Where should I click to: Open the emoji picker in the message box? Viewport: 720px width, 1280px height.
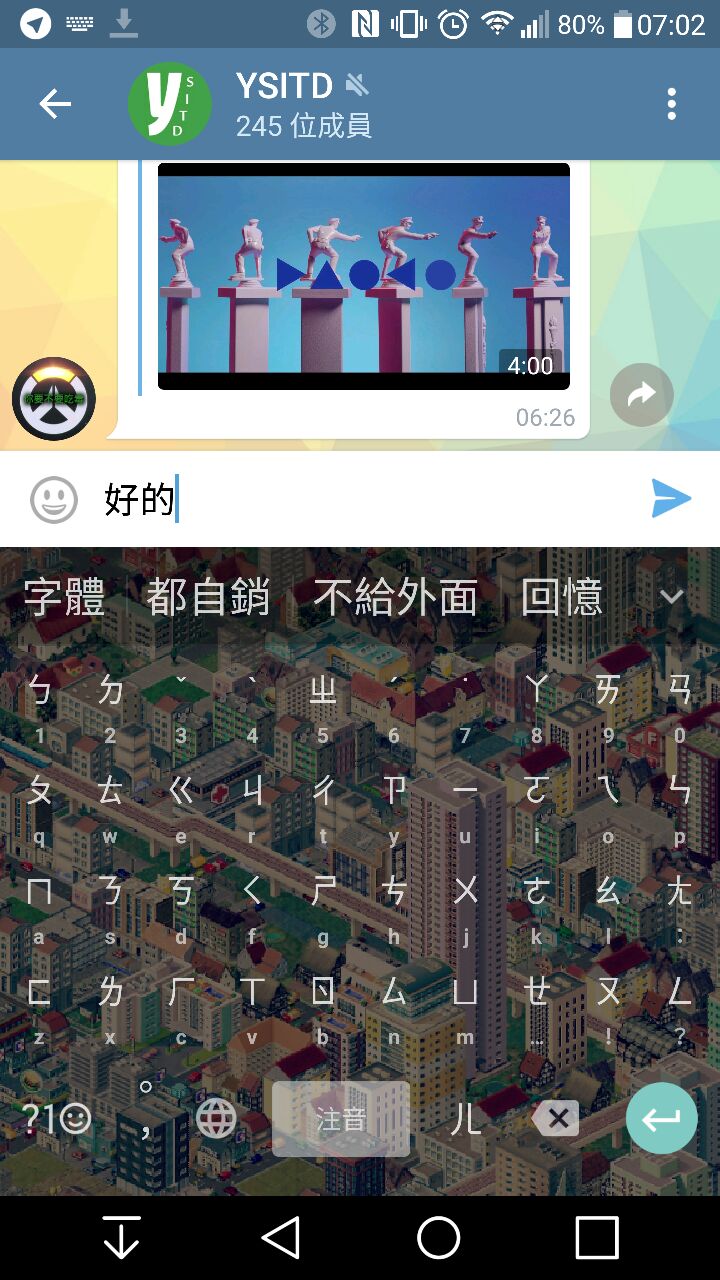54,499
